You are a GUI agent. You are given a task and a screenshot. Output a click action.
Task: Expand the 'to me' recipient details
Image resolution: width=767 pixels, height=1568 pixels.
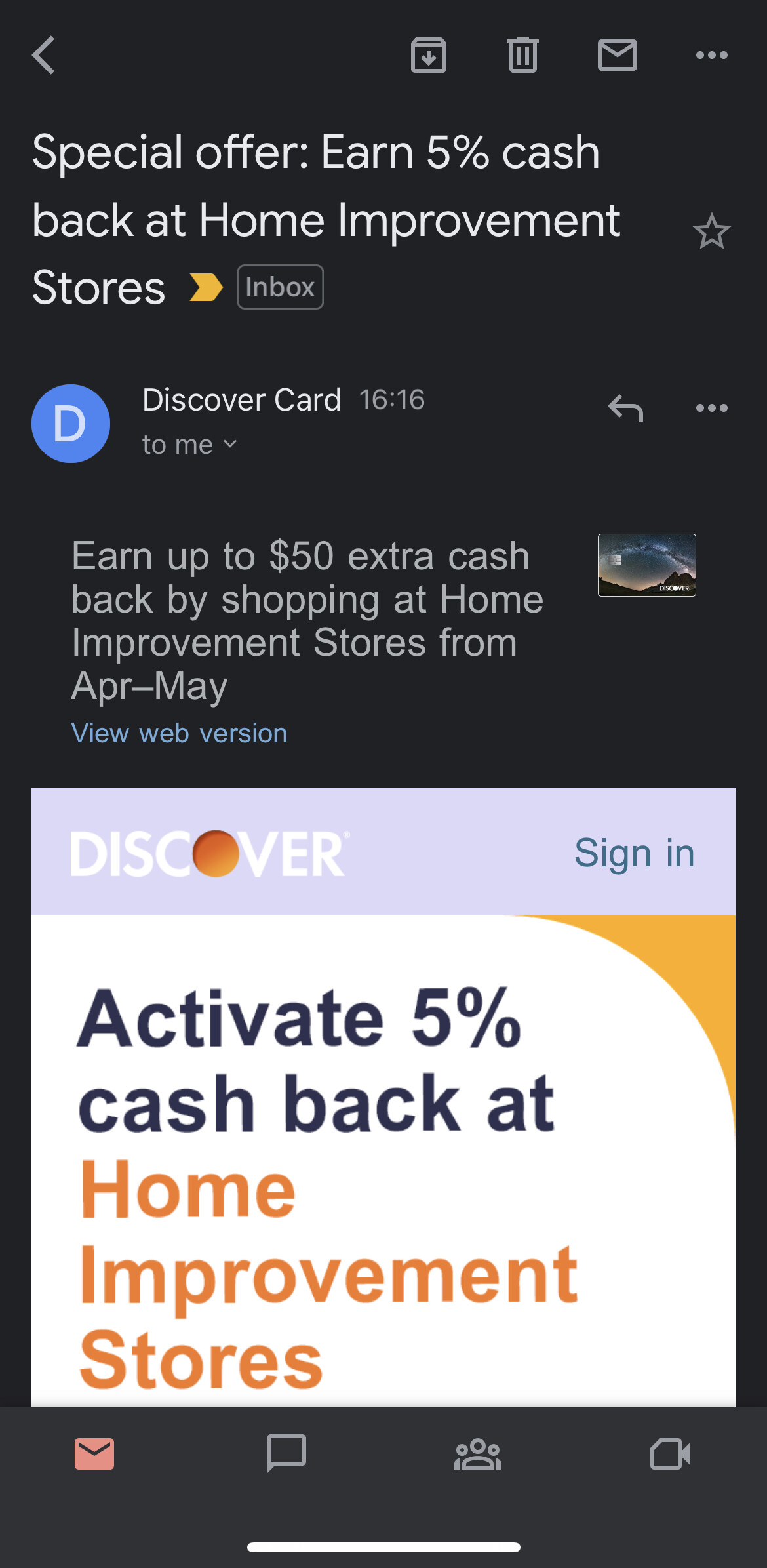tap(190, 445)
